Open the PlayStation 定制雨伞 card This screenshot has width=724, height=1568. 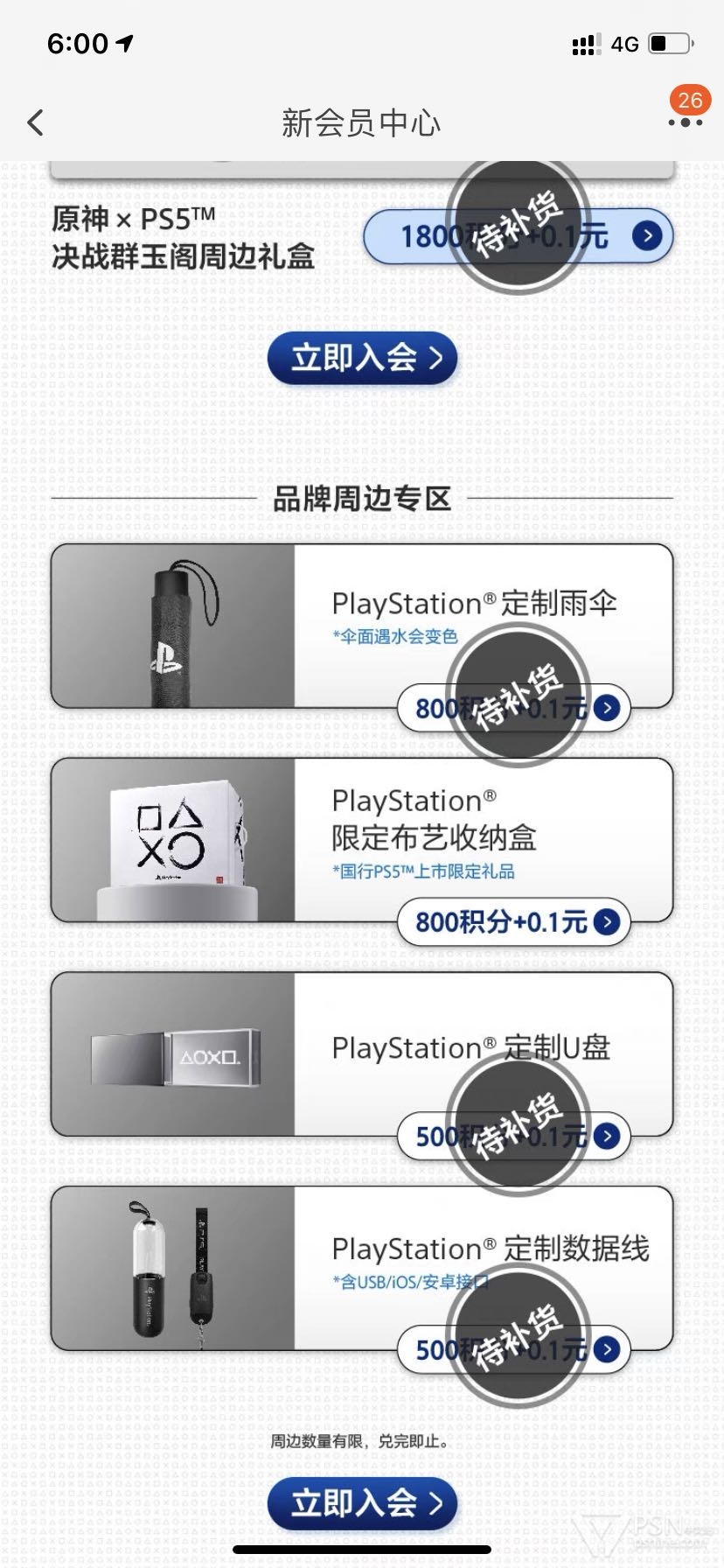click(x=362, y=626)
